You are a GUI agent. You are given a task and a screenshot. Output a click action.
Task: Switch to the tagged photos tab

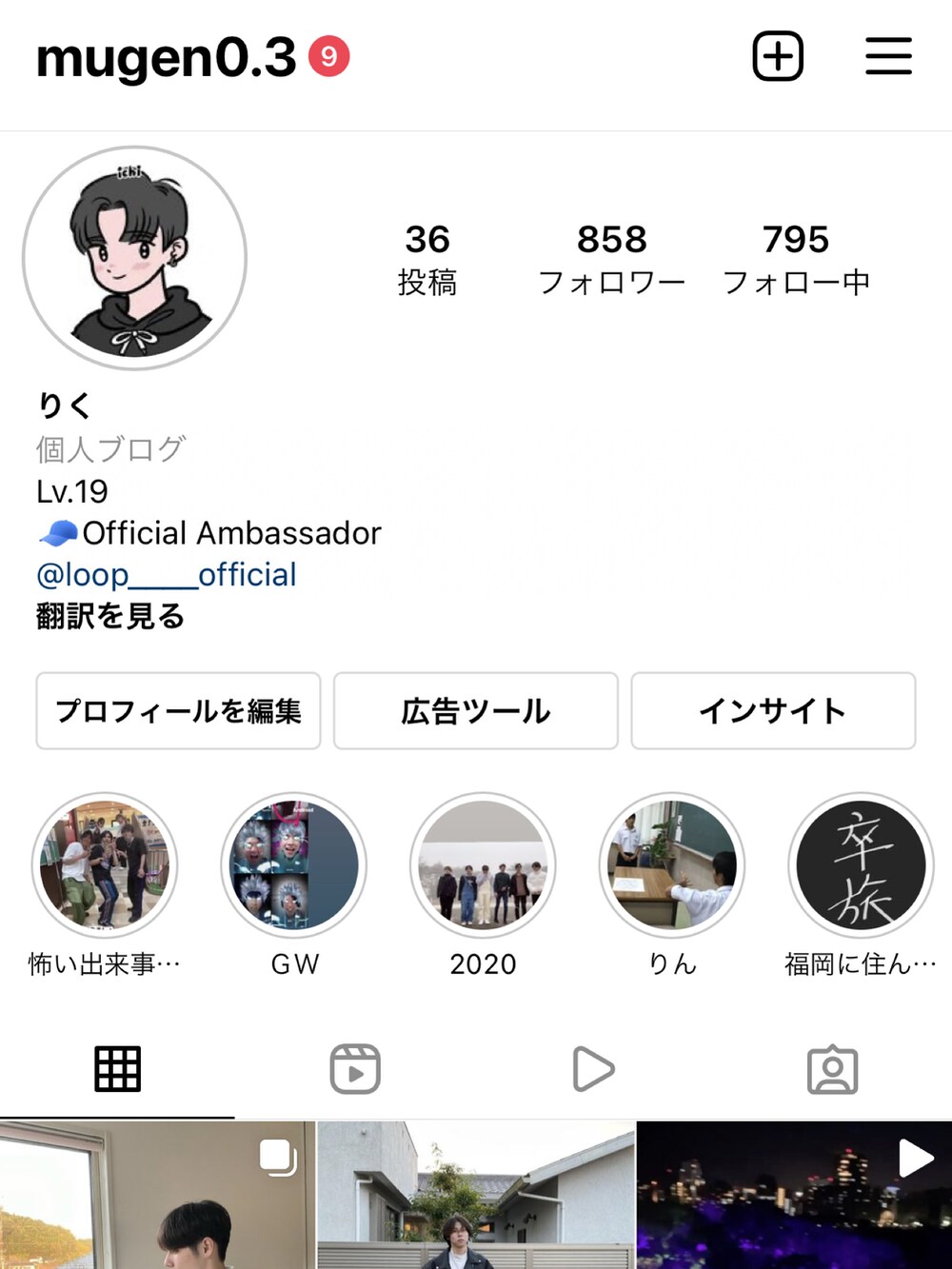[x=832, y=1069]
